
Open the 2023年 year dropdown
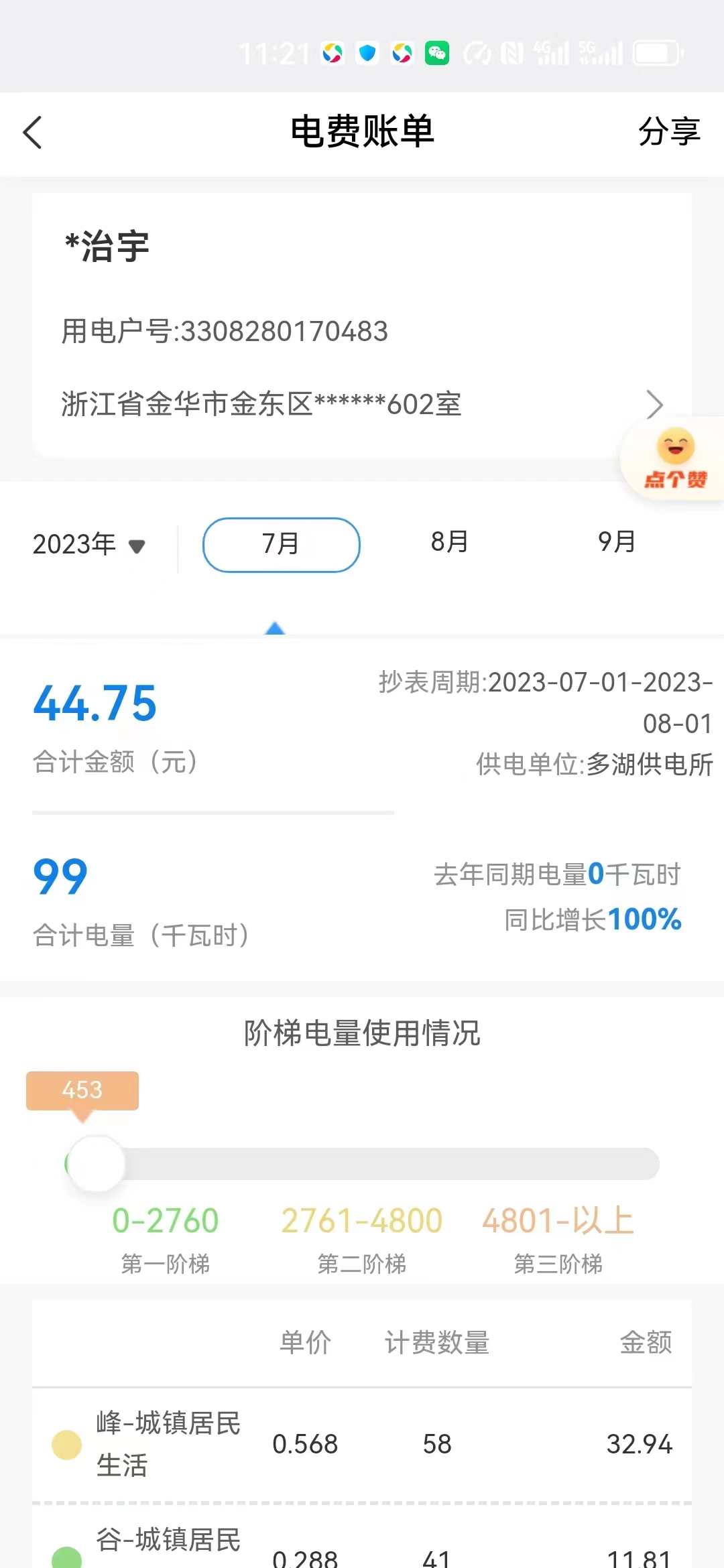88,544
